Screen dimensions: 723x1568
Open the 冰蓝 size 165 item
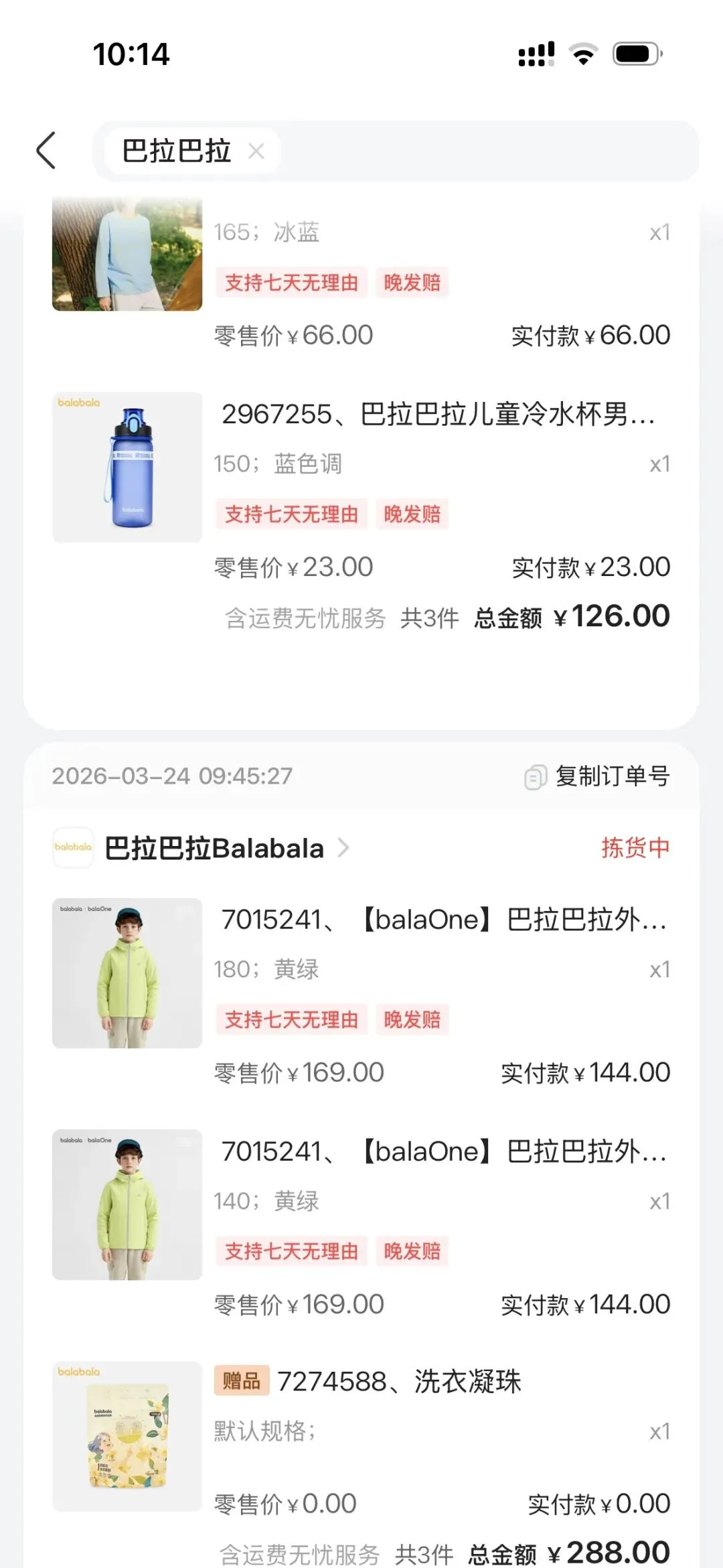tap(127, 255)
